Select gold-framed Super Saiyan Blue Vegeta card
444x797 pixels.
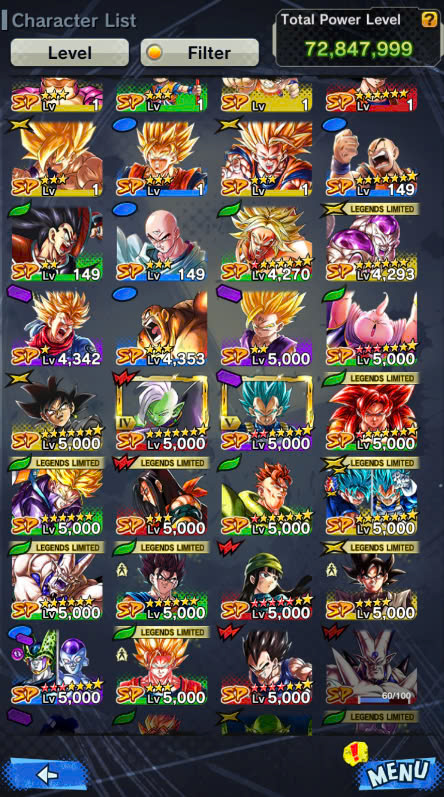pos(267,413)
